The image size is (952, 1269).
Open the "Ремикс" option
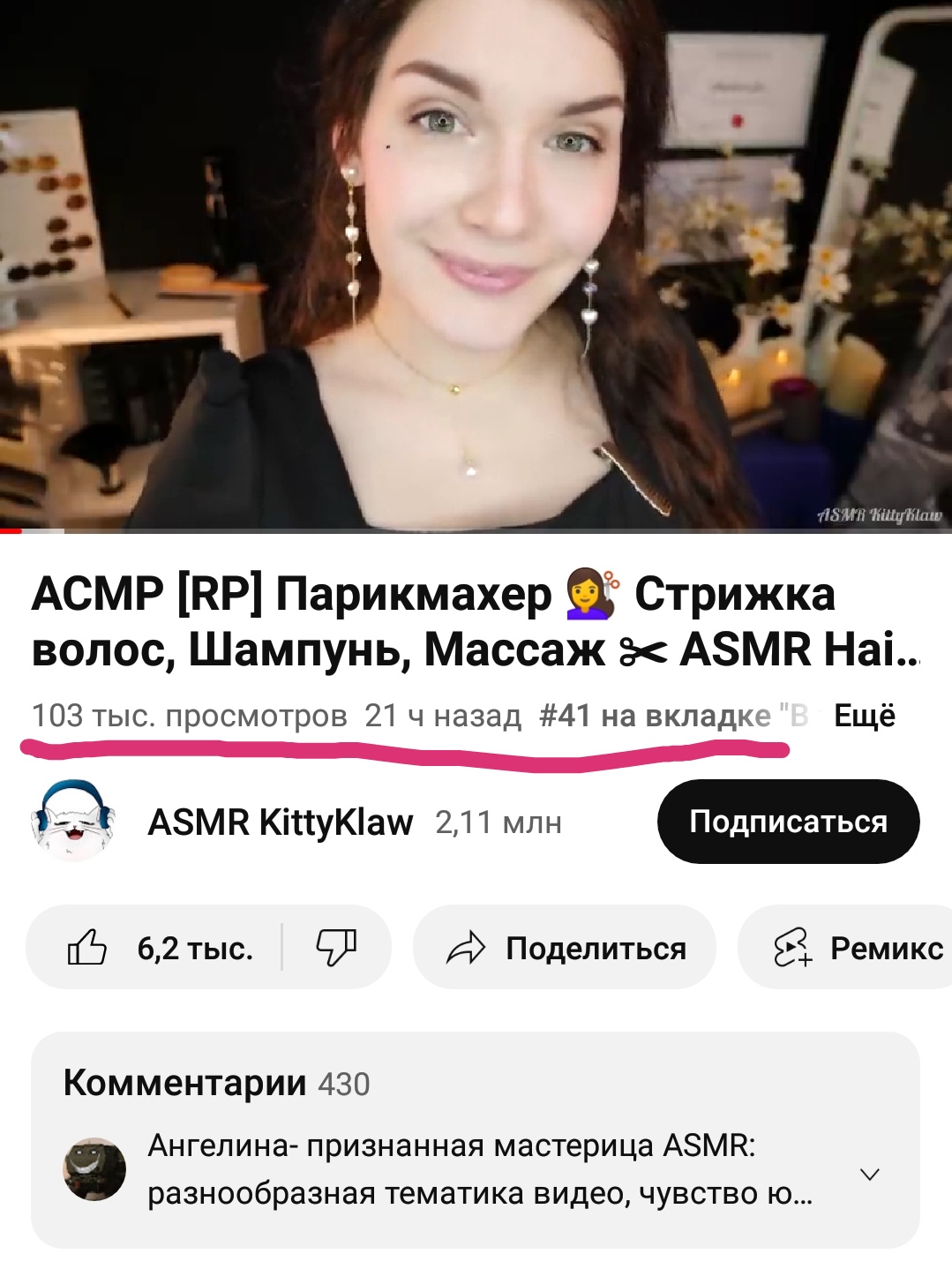(845, 948)
